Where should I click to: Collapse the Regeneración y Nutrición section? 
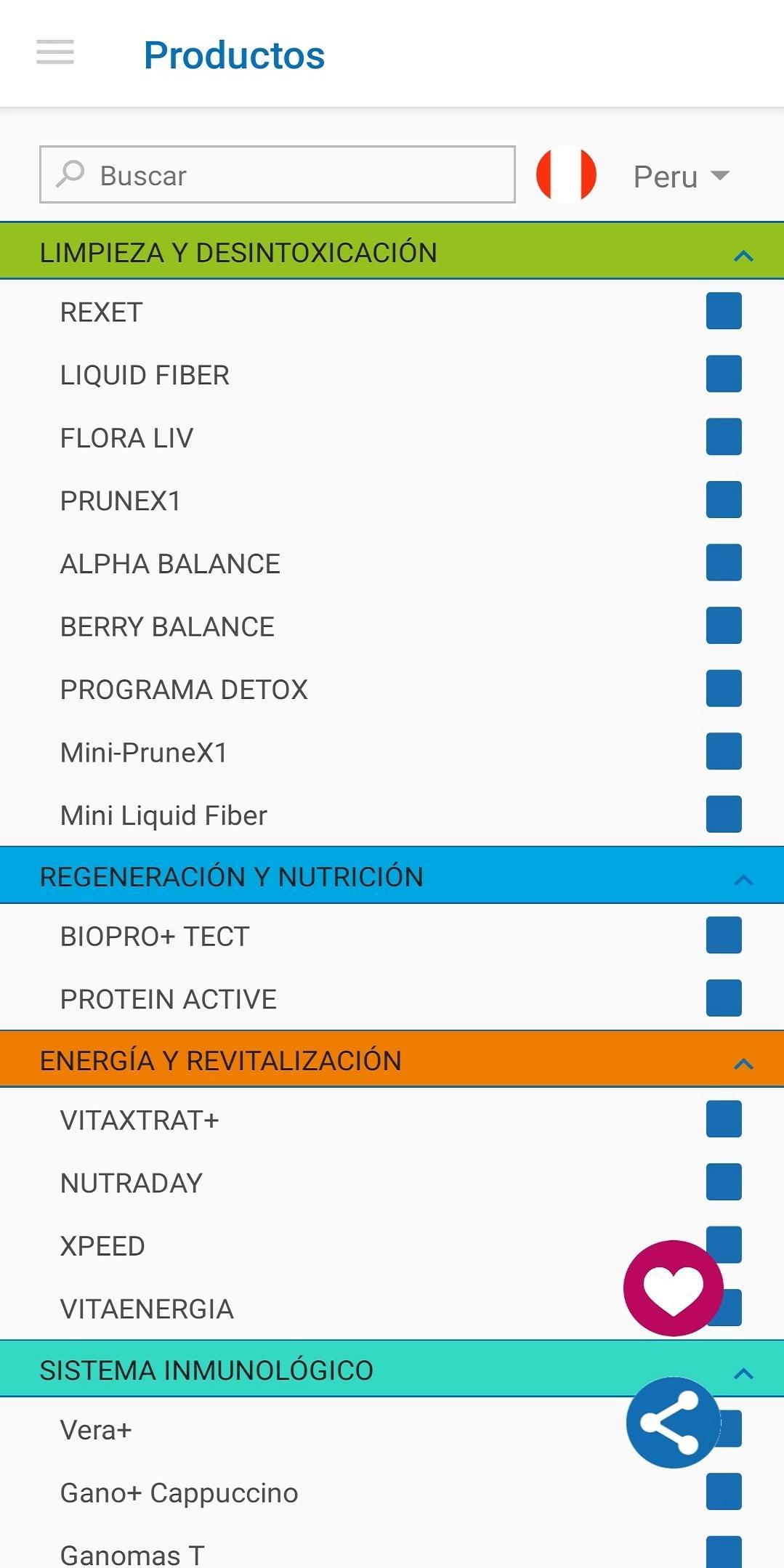coord(743,880)
